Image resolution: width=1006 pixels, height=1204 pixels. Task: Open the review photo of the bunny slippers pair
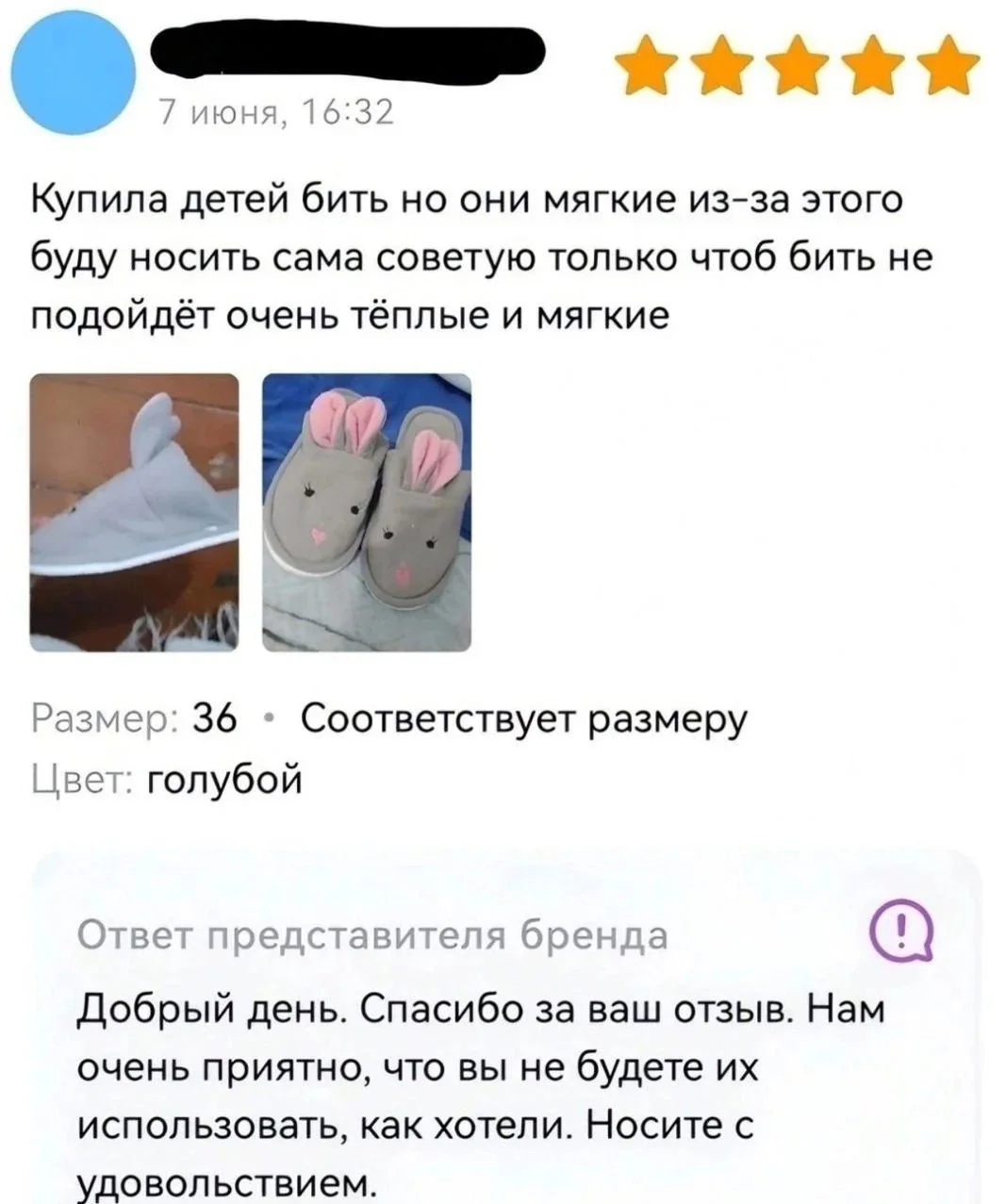click(366, 512)
